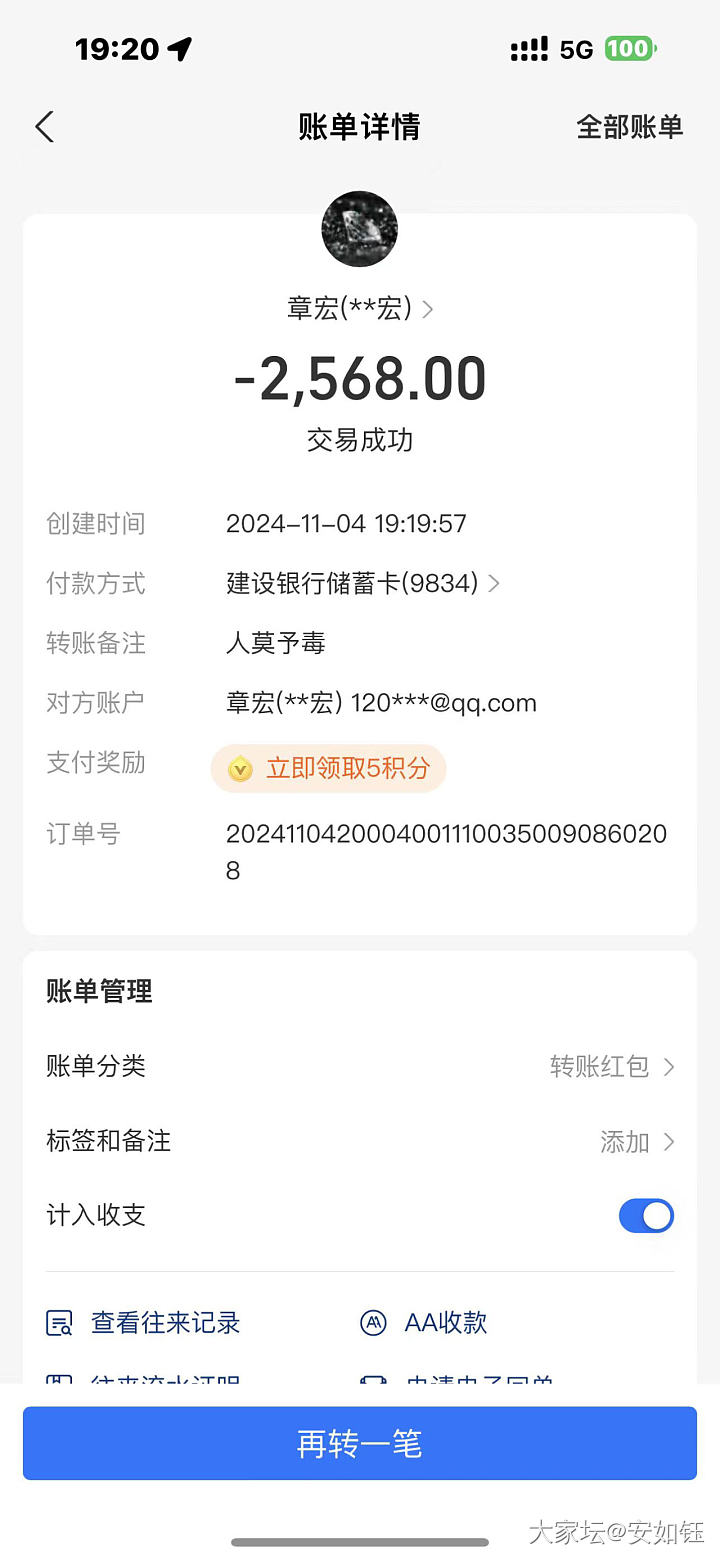Toggle off 计入收支 switch
Image resolution: width=720 pixels, height=1560 pixels.
[646, 1216]
